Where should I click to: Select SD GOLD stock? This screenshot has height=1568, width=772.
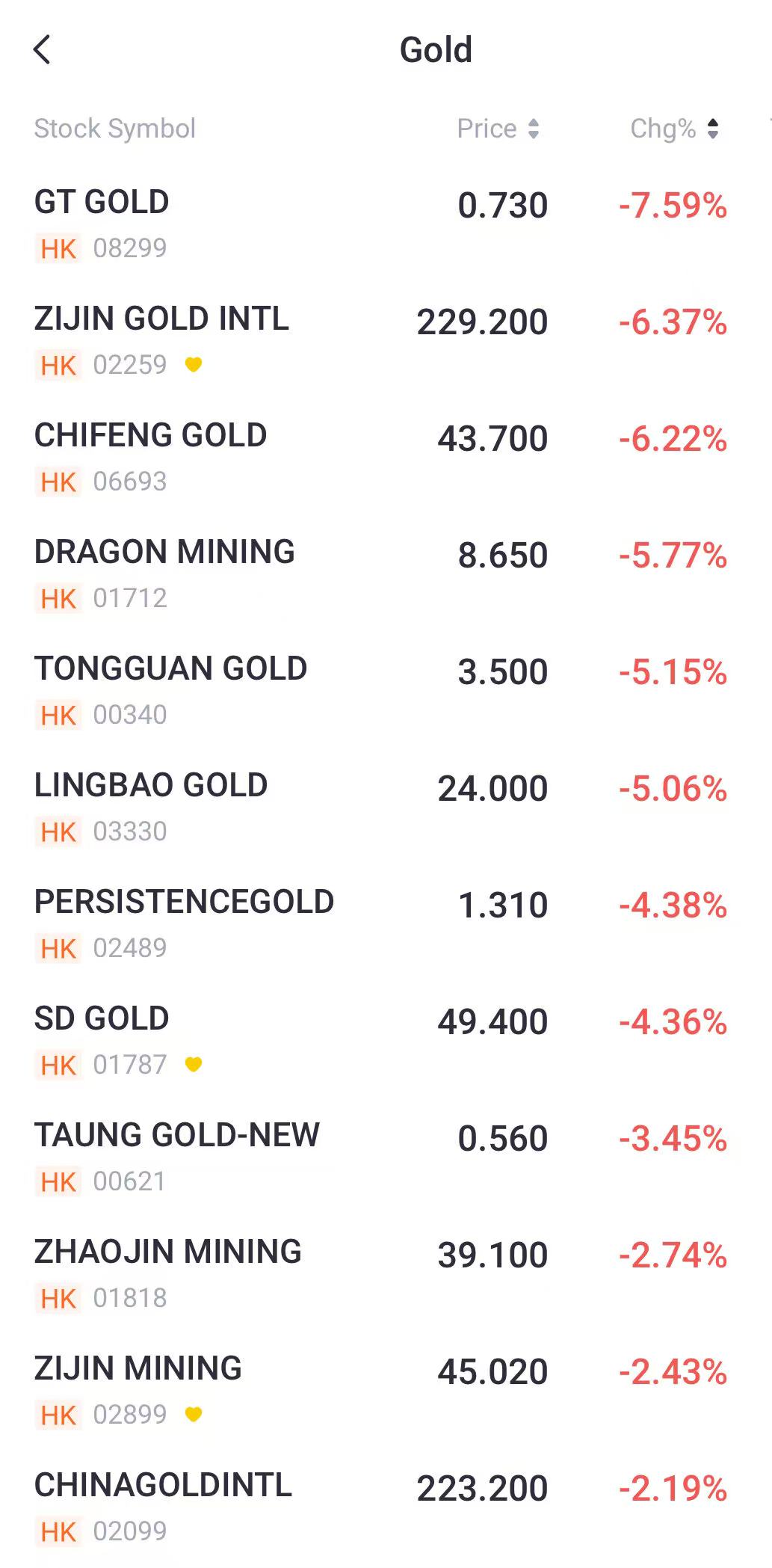tap(102, 1019)
